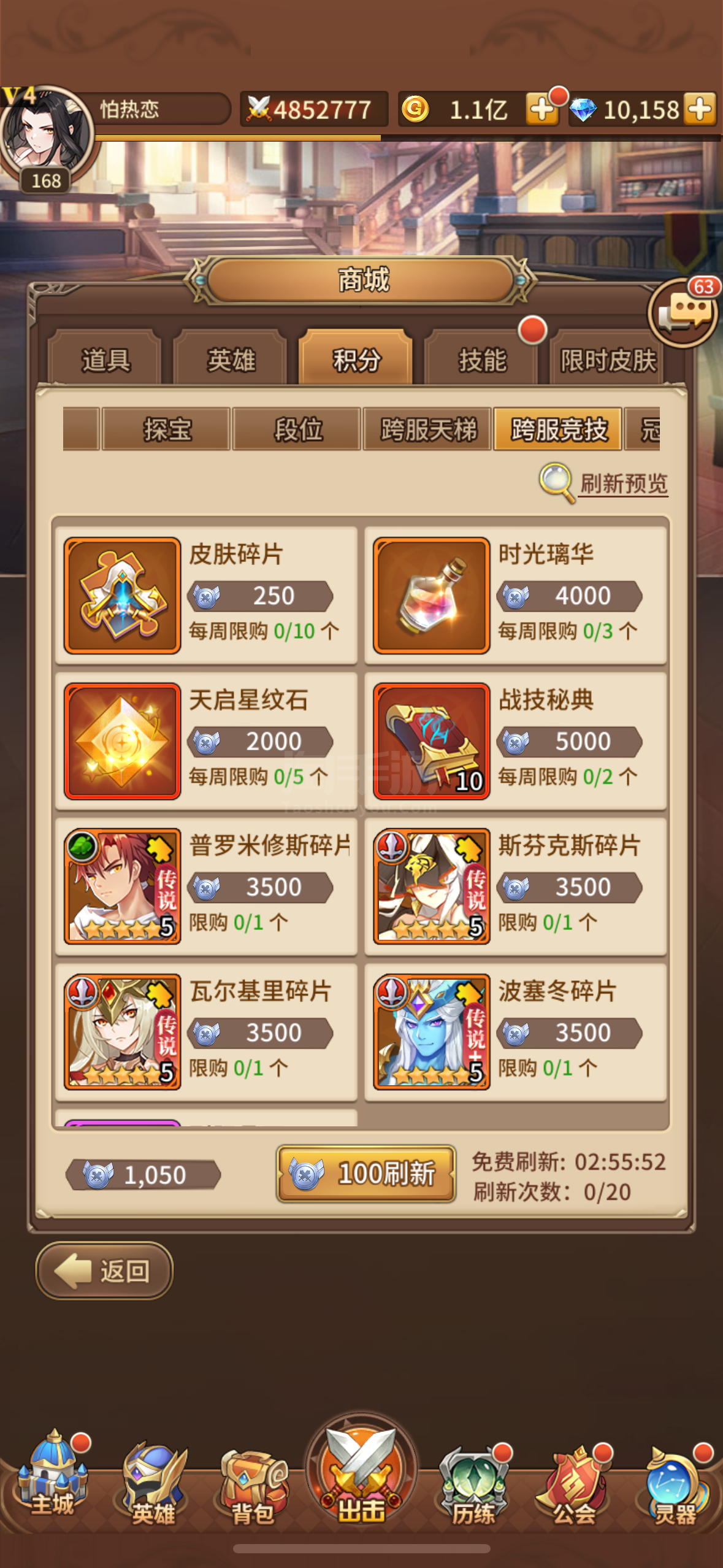Open the 技能 shop tab

tap(482, 359)
